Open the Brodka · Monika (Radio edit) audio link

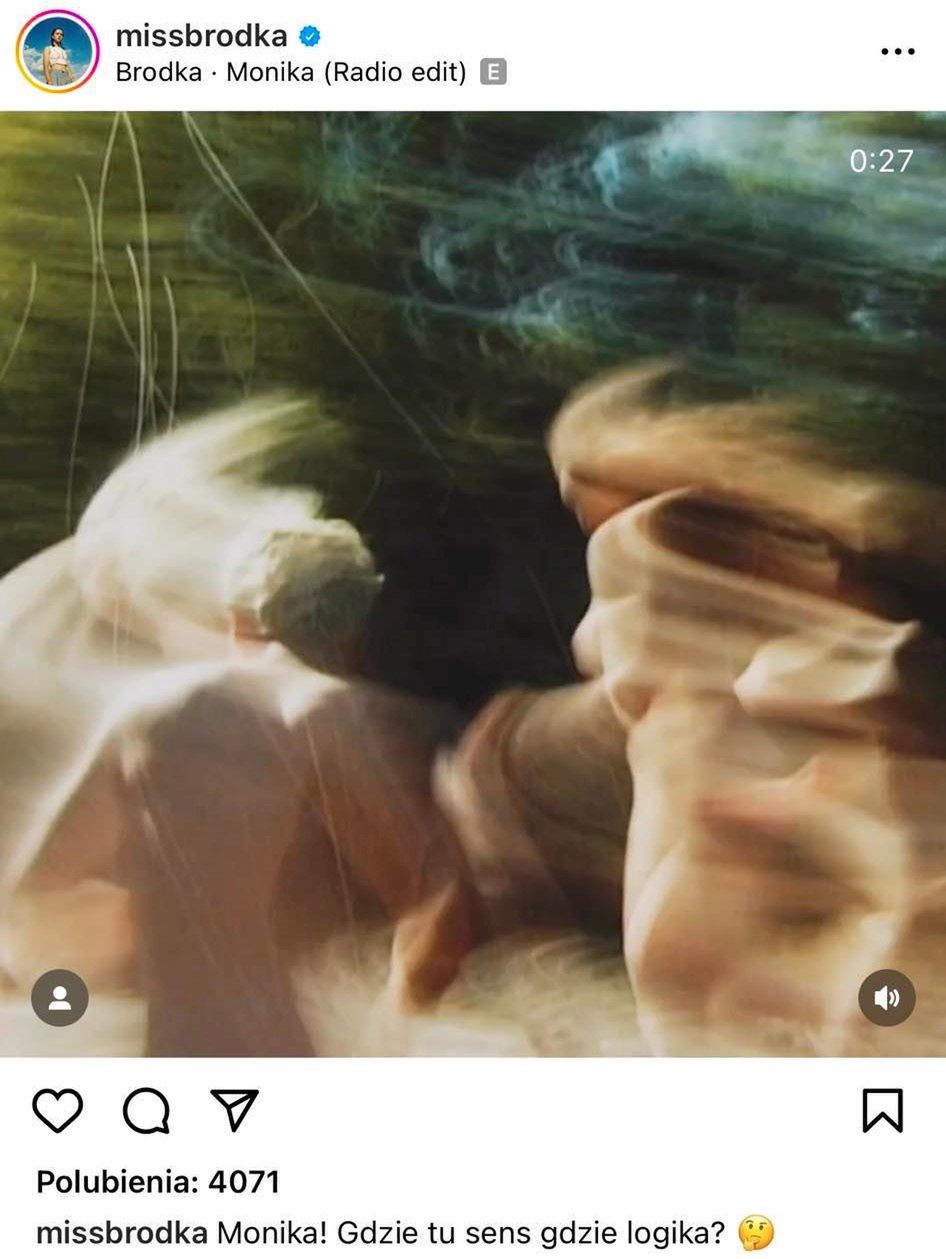[x=291, y=73]
